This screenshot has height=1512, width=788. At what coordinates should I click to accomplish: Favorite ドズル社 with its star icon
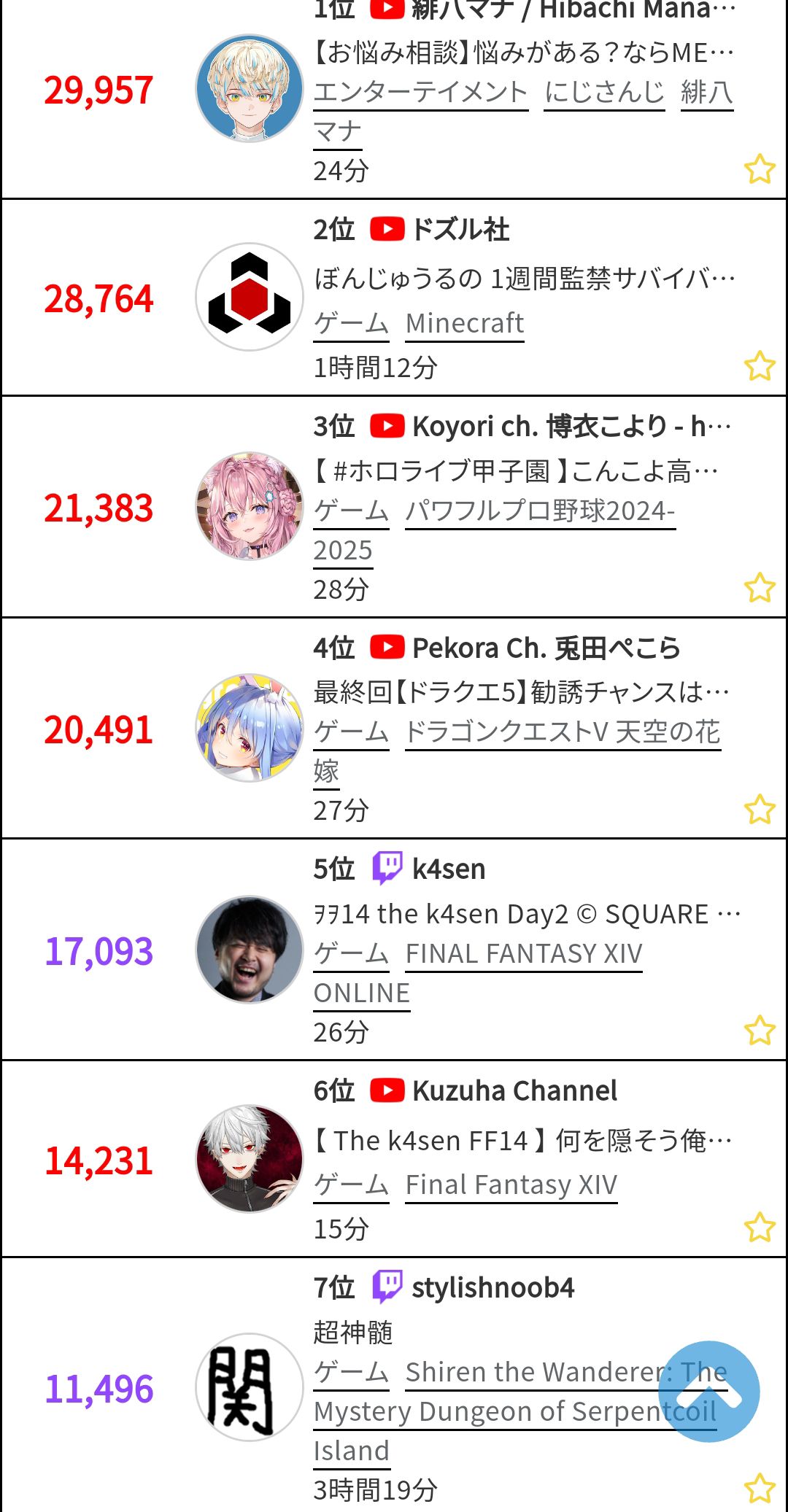click(x=760, y=365)
